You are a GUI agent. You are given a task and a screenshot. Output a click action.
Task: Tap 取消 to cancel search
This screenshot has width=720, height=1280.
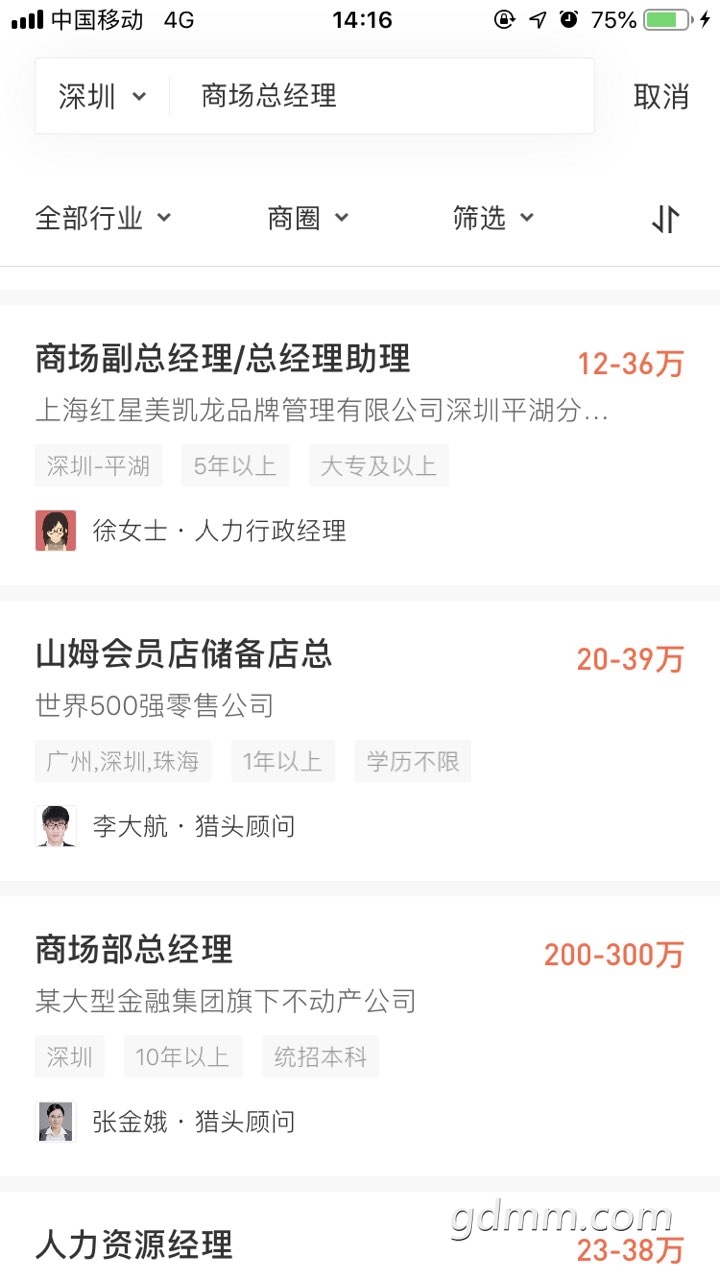click(661, 97)
